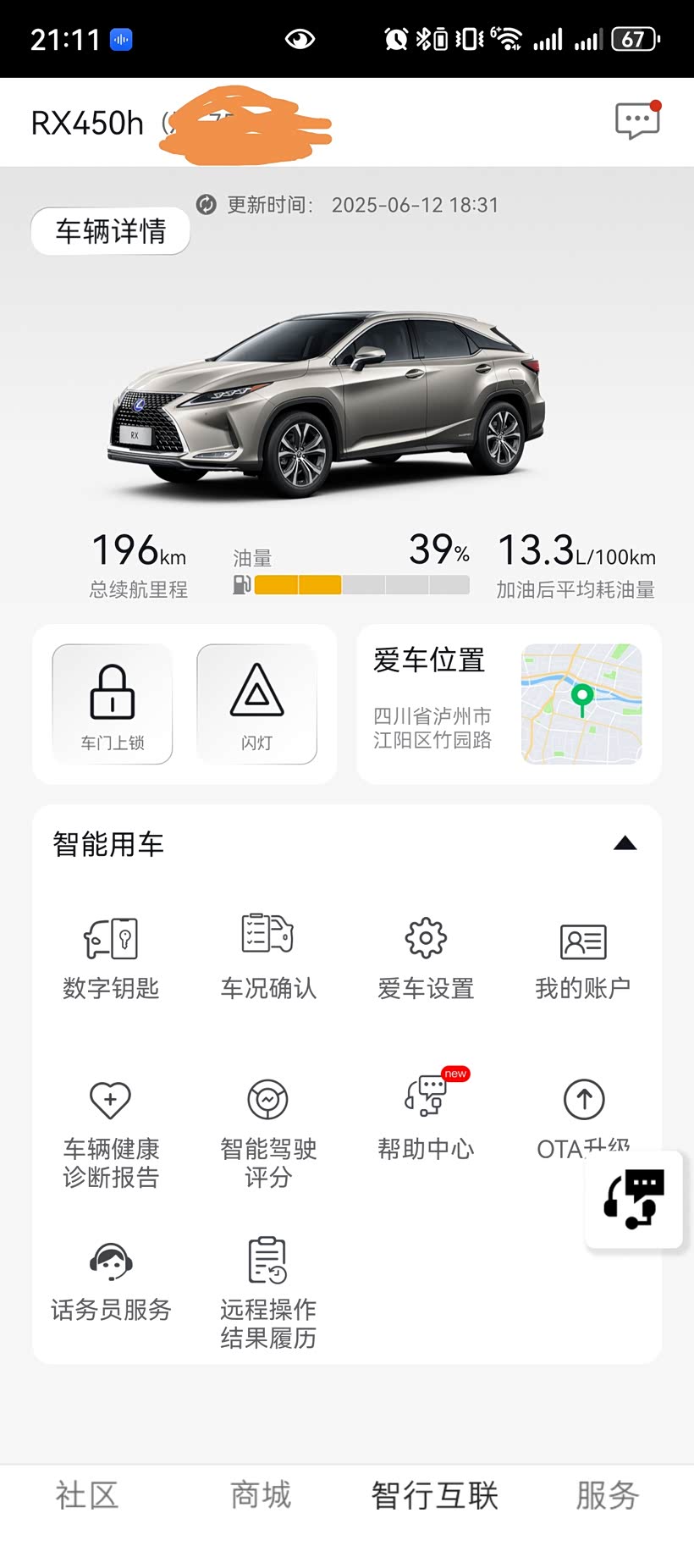Refresh the vehicle update time

pos(206,205)
